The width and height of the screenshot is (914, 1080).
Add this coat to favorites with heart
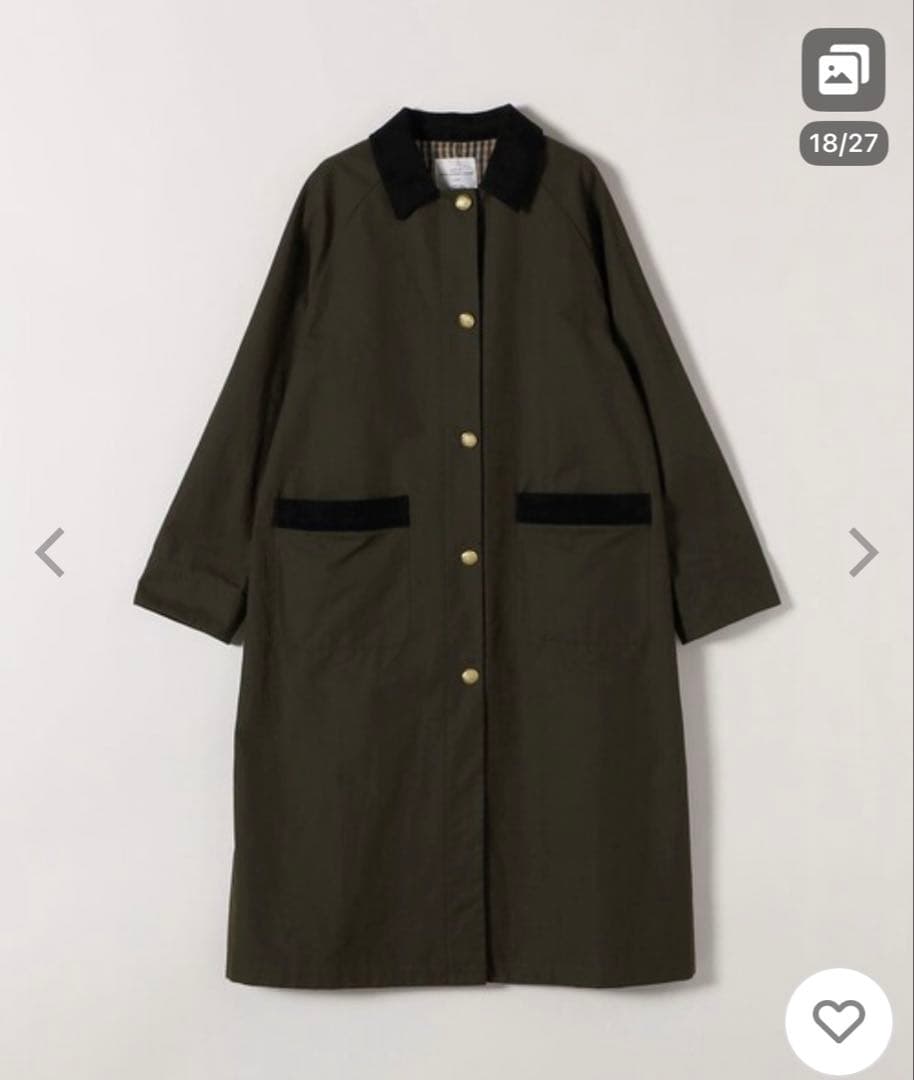point(838,1021)
